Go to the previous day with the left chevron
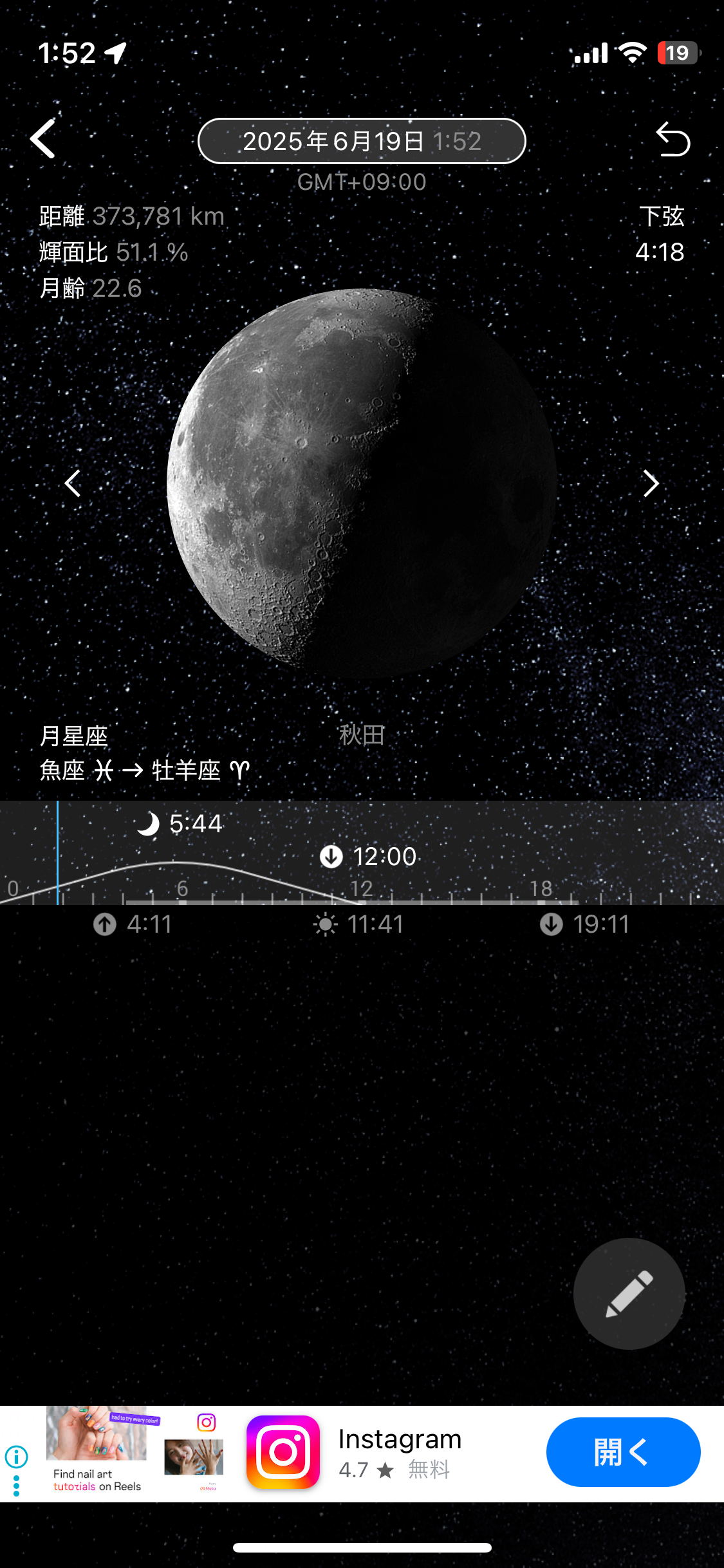Screen dimensions: 724x1568 (x=73, y=483)
